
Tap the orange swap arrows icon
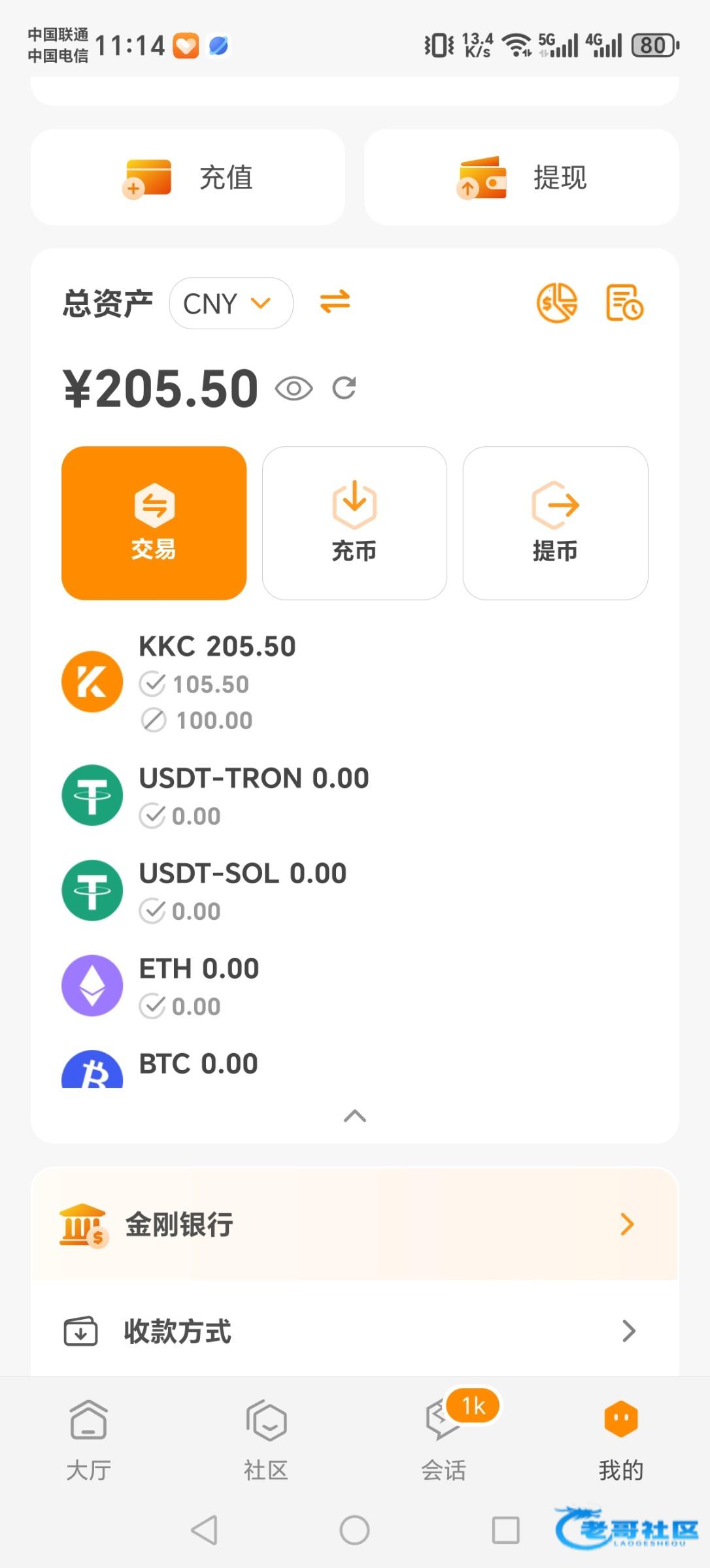(335, 302)
